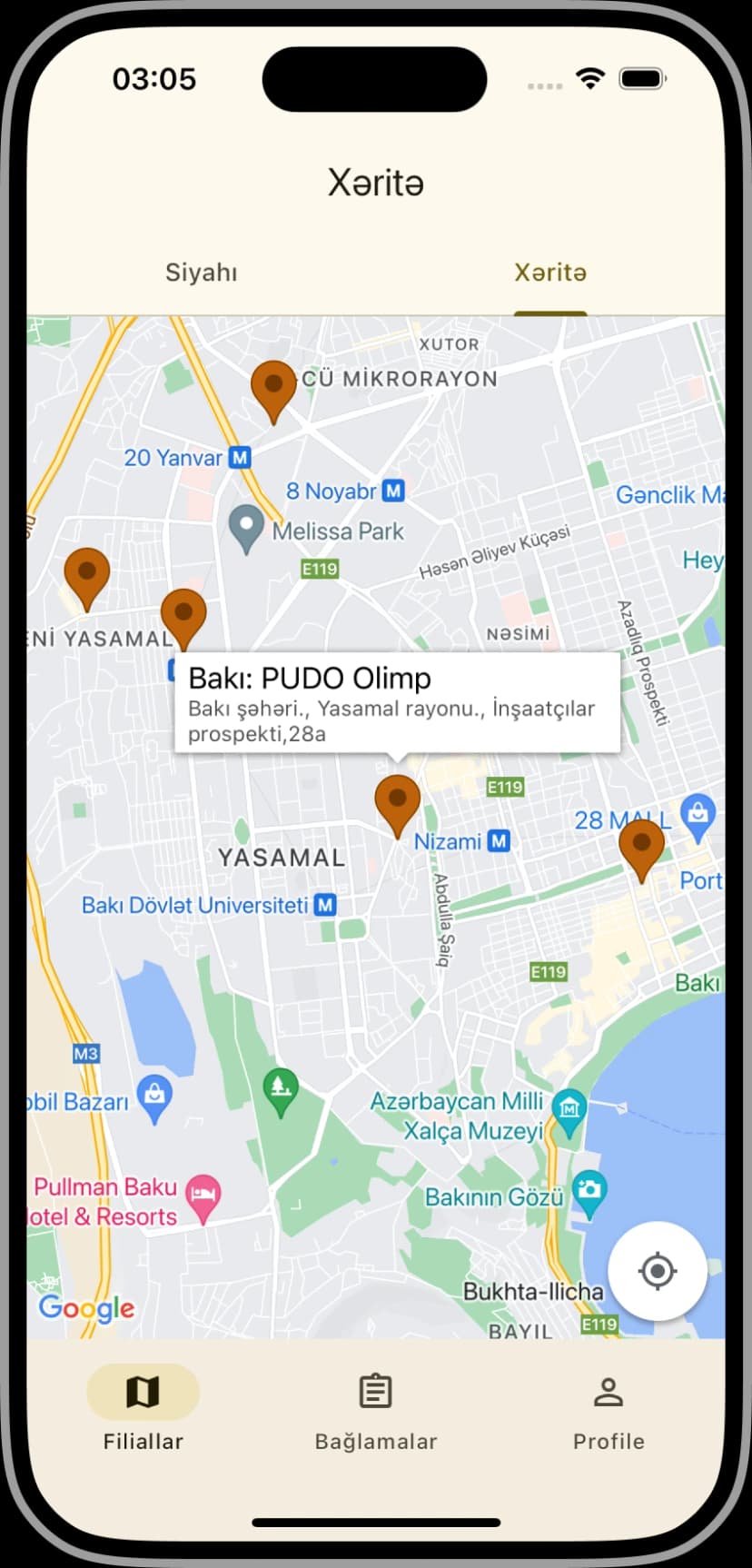Switch to the Siyahı tab

tap(201, 272)
